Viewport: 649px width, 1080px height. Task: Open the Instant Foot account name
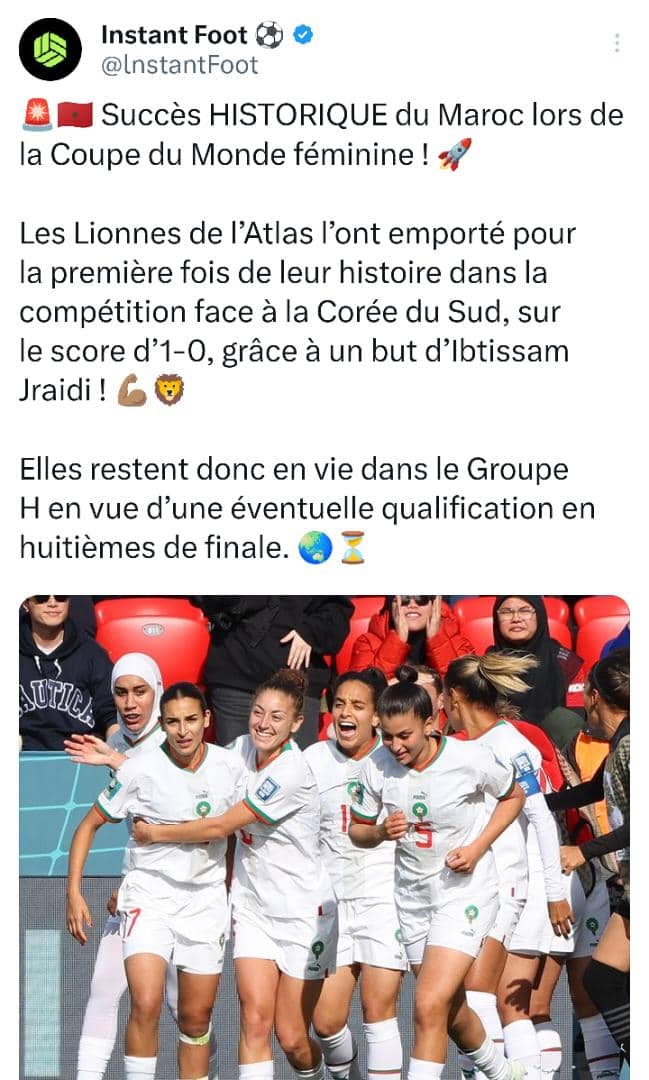[x=174, y=35]
